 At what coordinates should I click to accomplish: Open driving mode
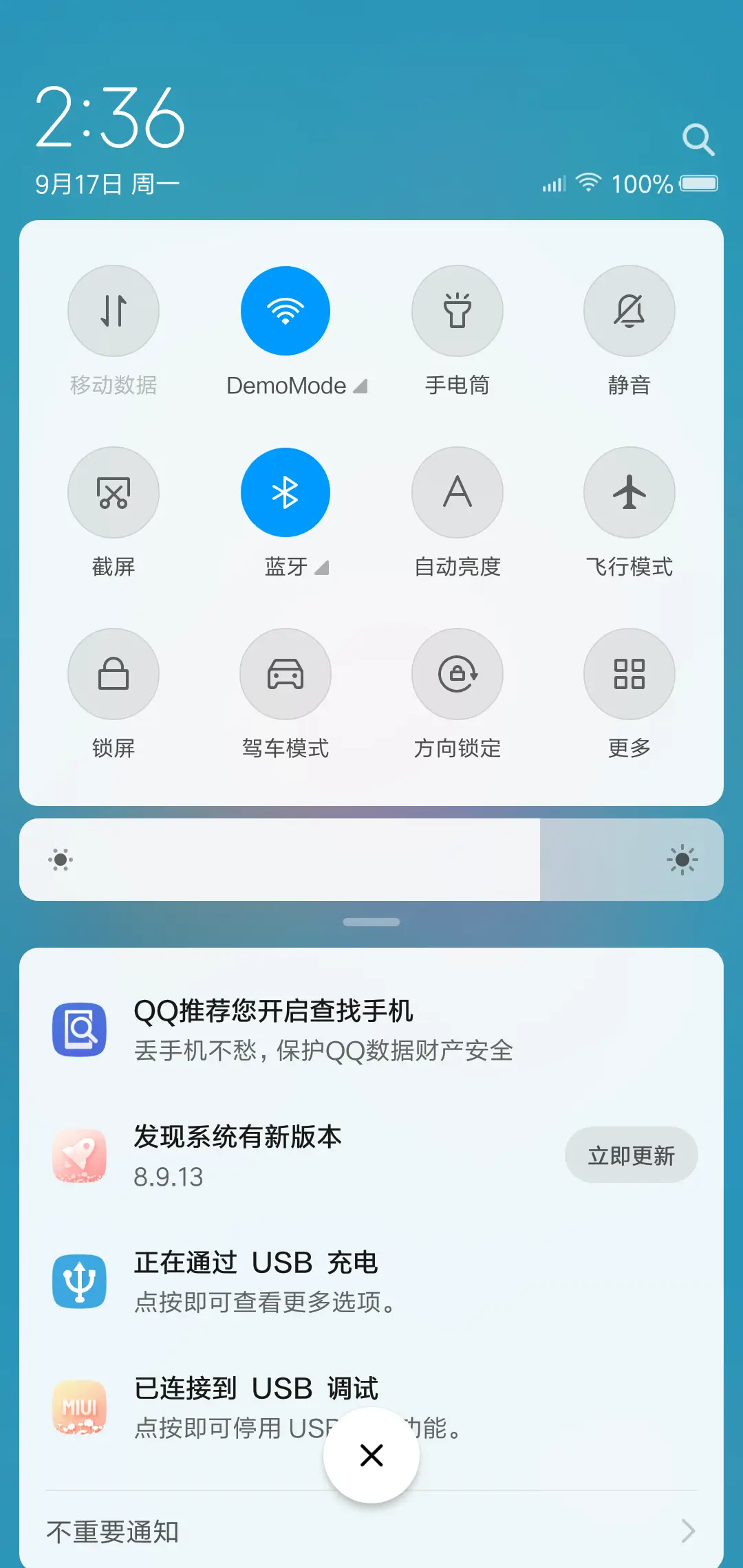tap(286, 674)
